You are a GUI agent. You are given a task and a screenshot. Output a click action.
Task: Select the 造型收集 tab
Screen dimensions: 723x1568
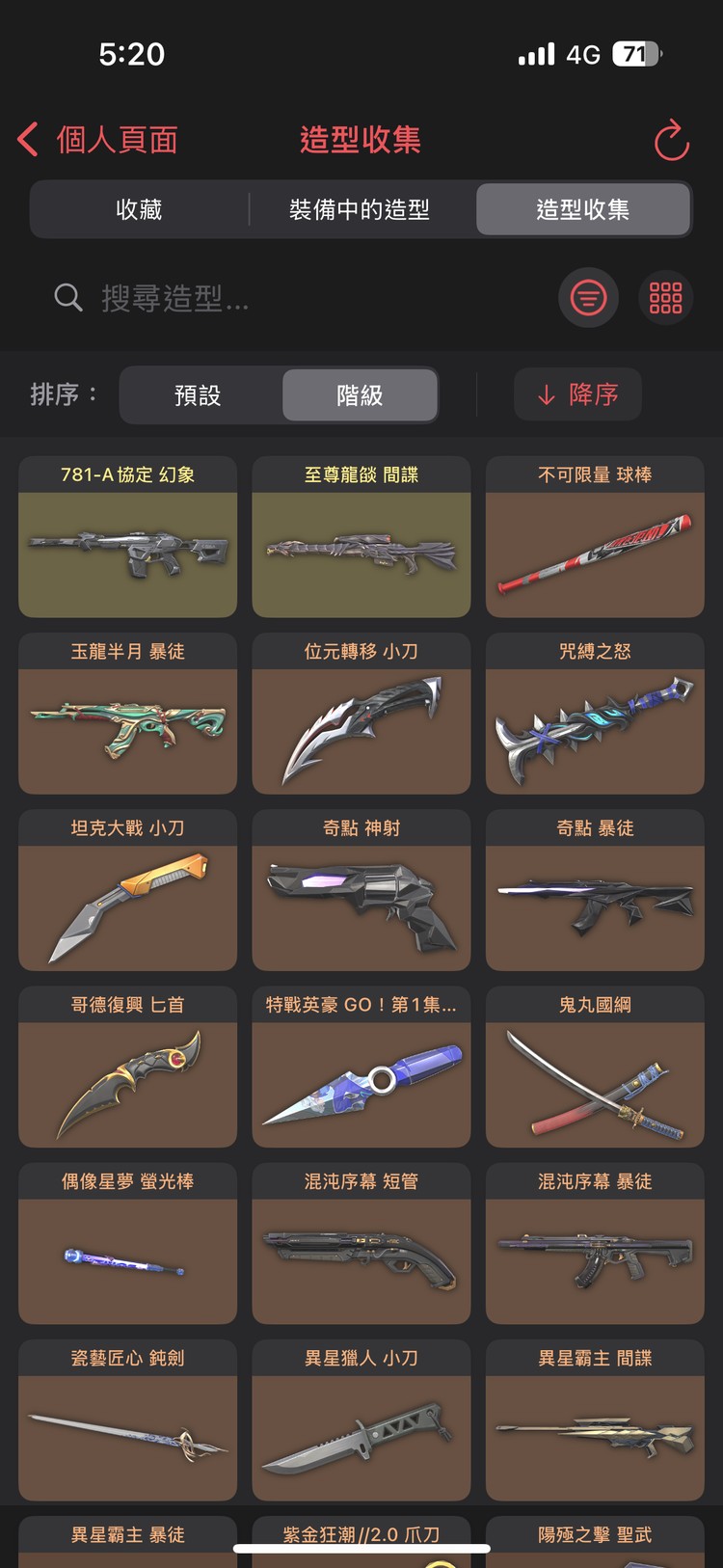click(x=582, y=209)
